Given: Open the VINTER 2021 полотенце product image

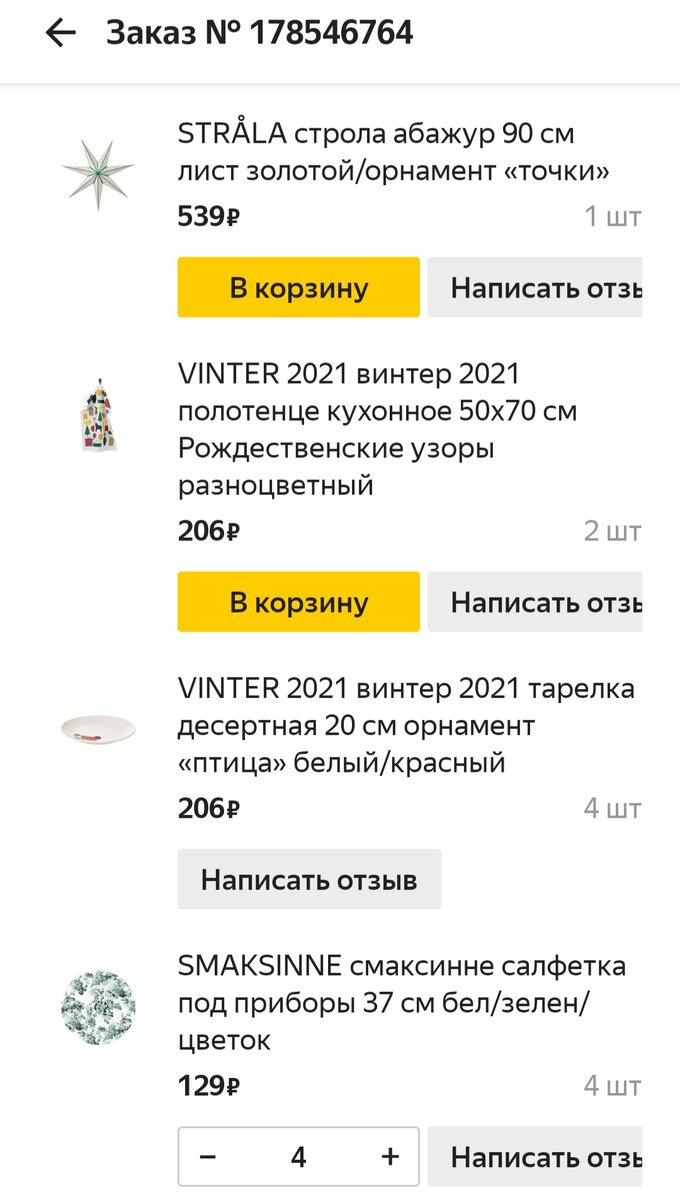Looking at the screenshot, I should point(97,415).
